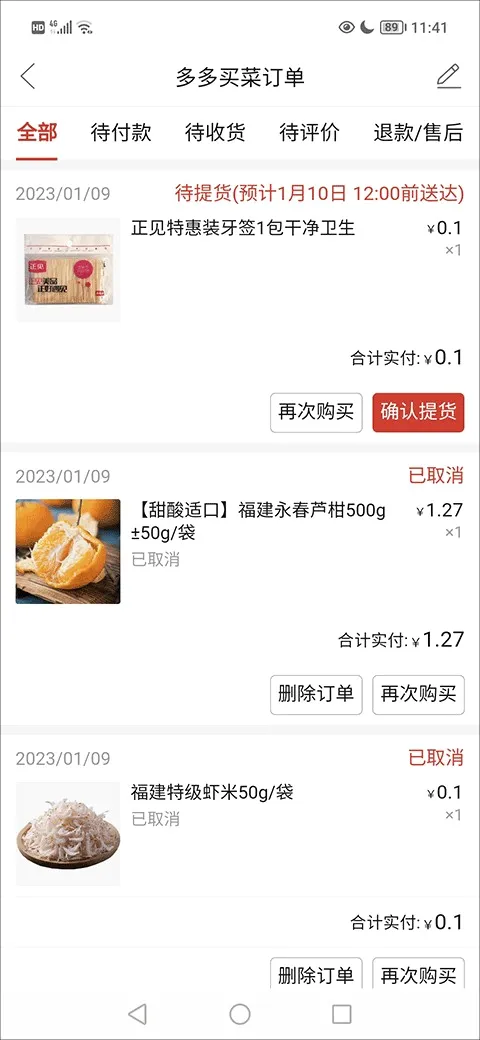This screenshot has height=1040, width=480.
Task: Tap the system home button
Action: 240,1013
